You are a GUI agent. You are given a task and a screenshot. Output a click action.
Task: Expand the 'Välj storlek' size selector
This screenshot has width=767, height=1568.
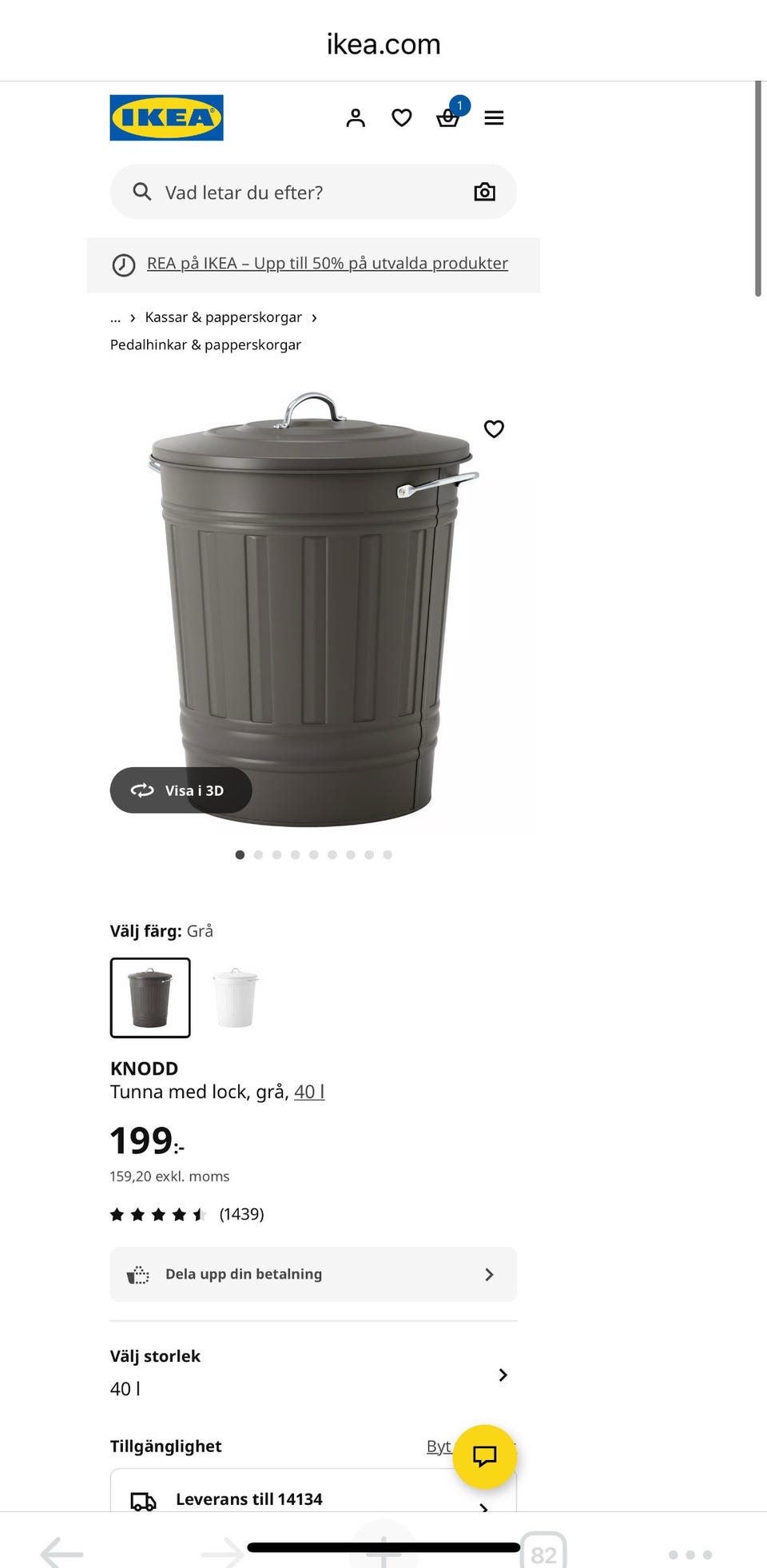click(x=313, y=1375)
